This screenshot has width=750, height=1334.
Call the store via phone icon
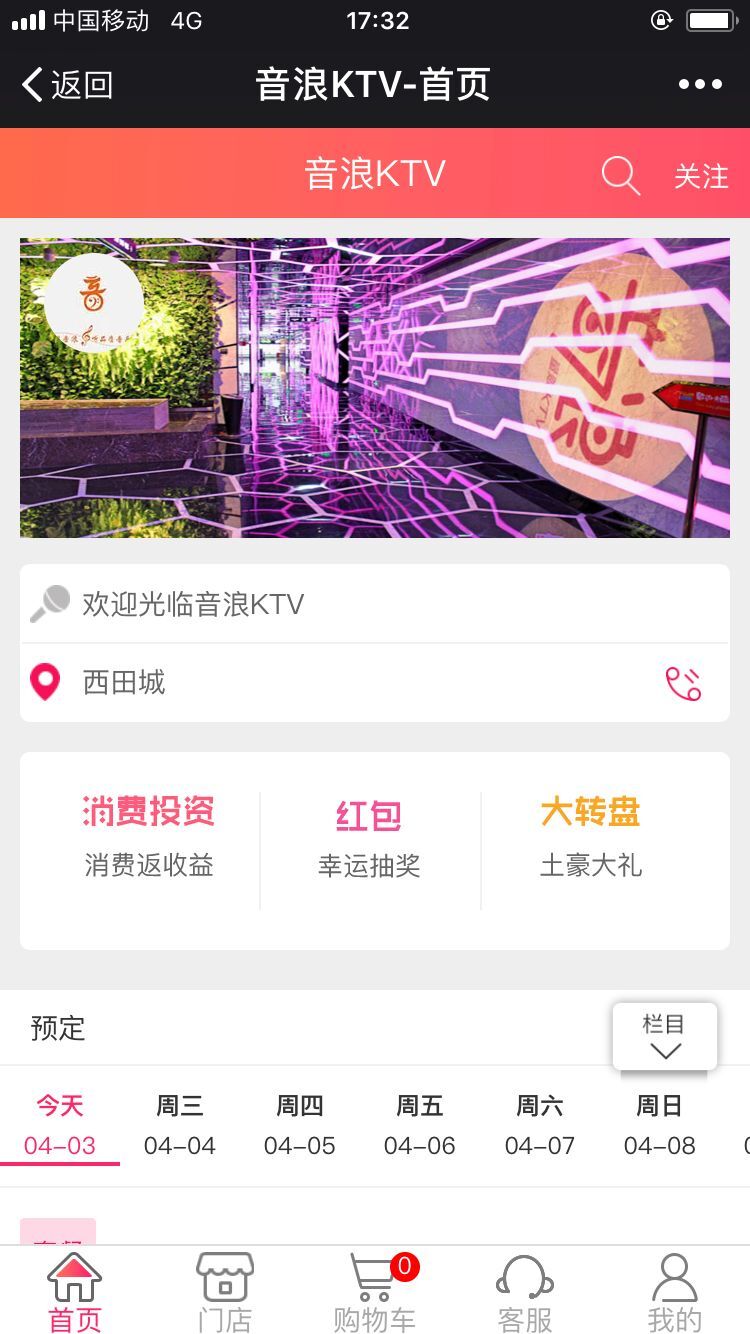point(684,683)
